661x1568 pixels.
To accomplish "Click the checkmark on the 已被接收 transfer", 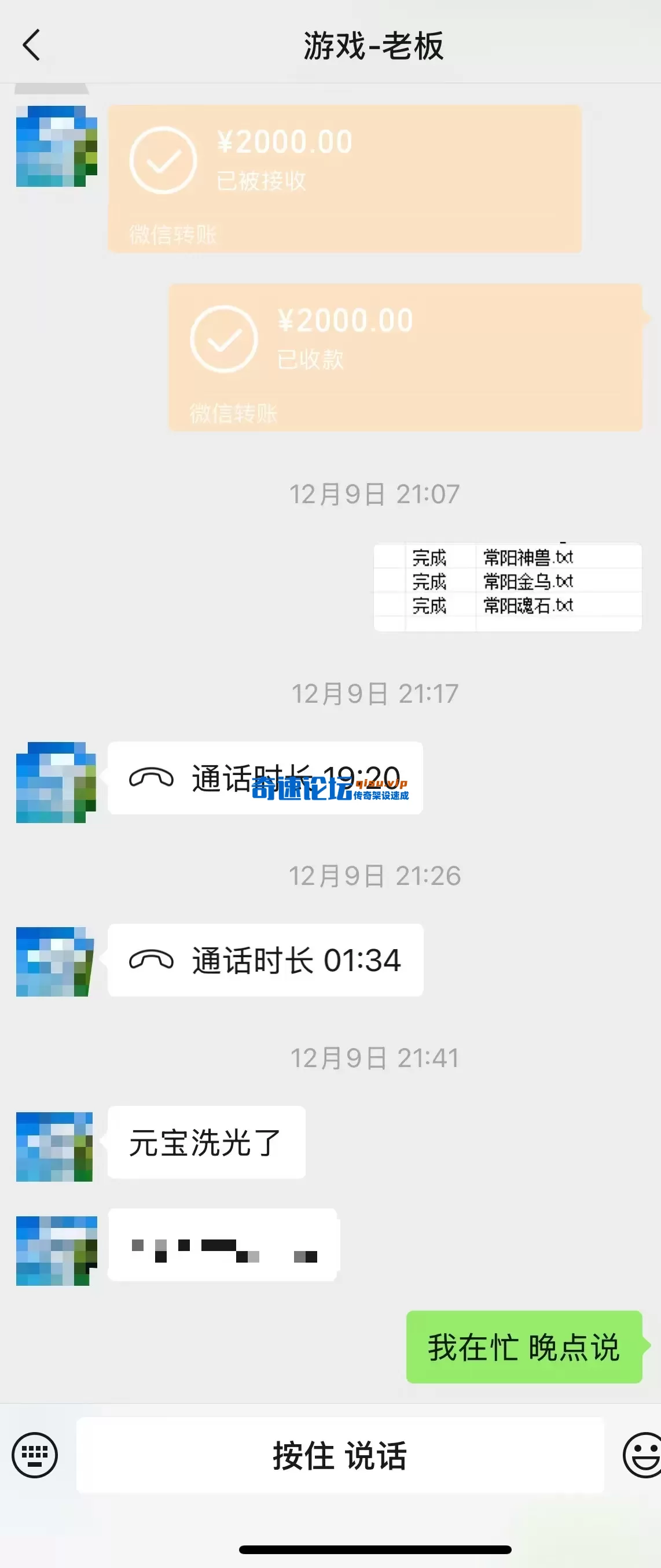I will pyautogui.click(x=163, y=161).
